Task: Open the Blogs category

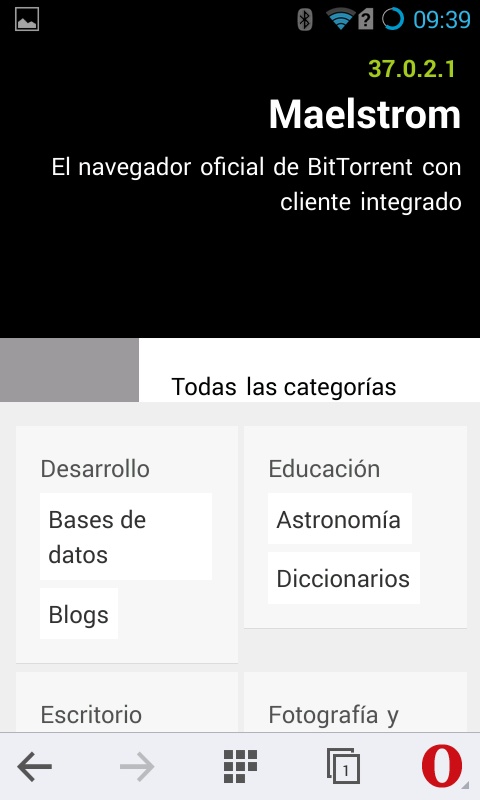Action: coord(79,614)
